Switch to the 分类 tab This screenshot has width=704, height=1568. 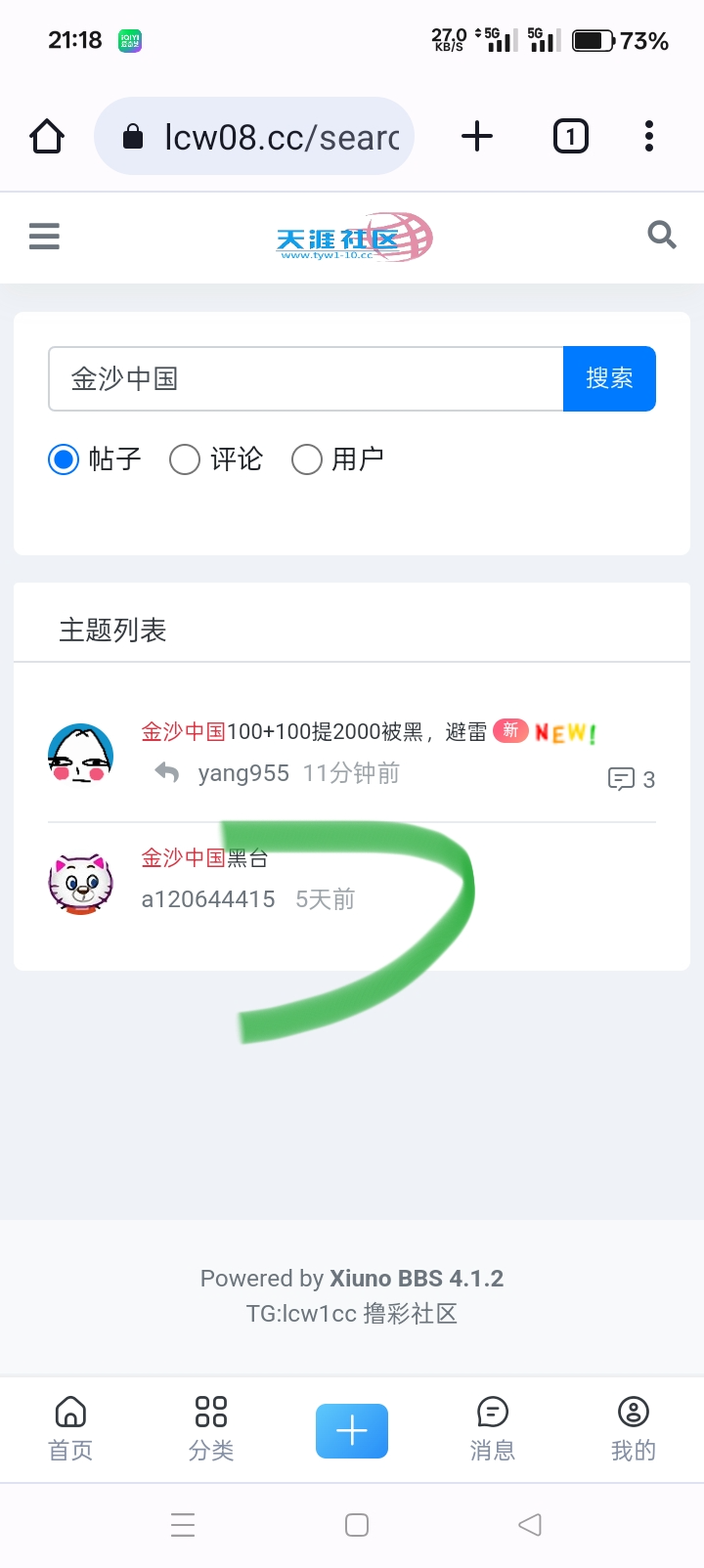(x=211, y=1428)
